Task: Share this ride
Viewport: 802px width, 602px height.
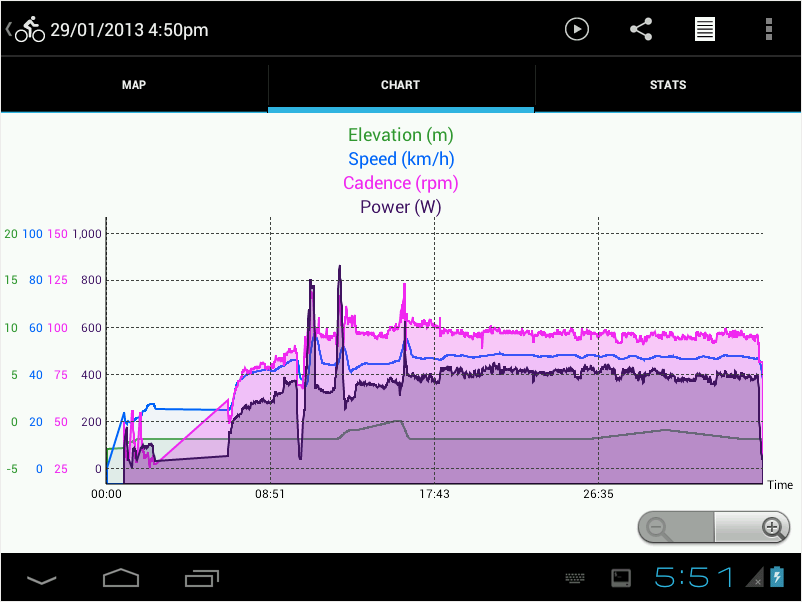Action: point(641,29)
